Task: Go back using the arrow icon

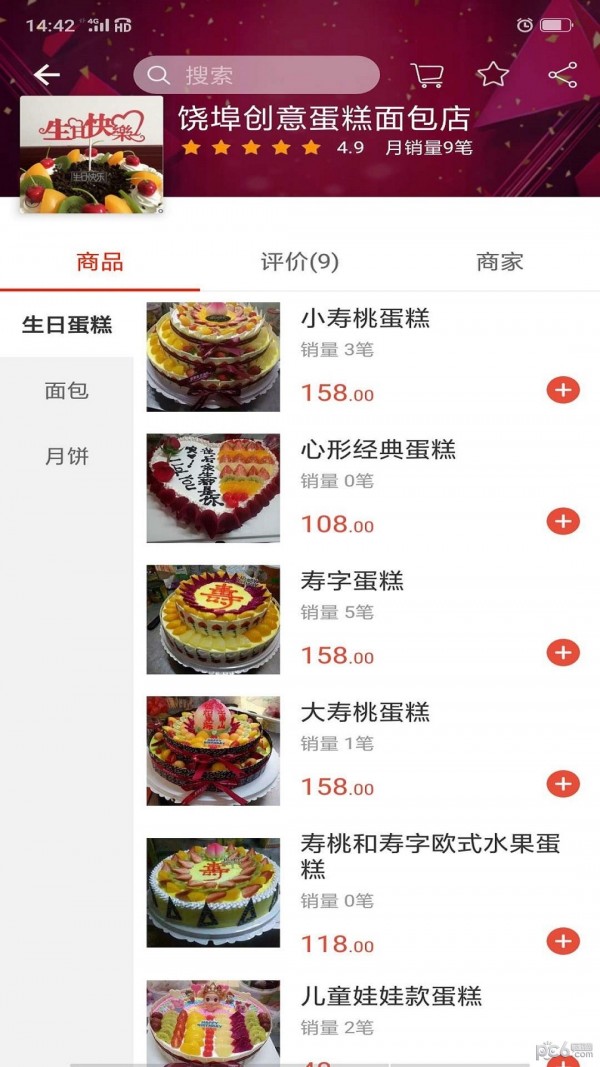Action: (x=46, y=75)
